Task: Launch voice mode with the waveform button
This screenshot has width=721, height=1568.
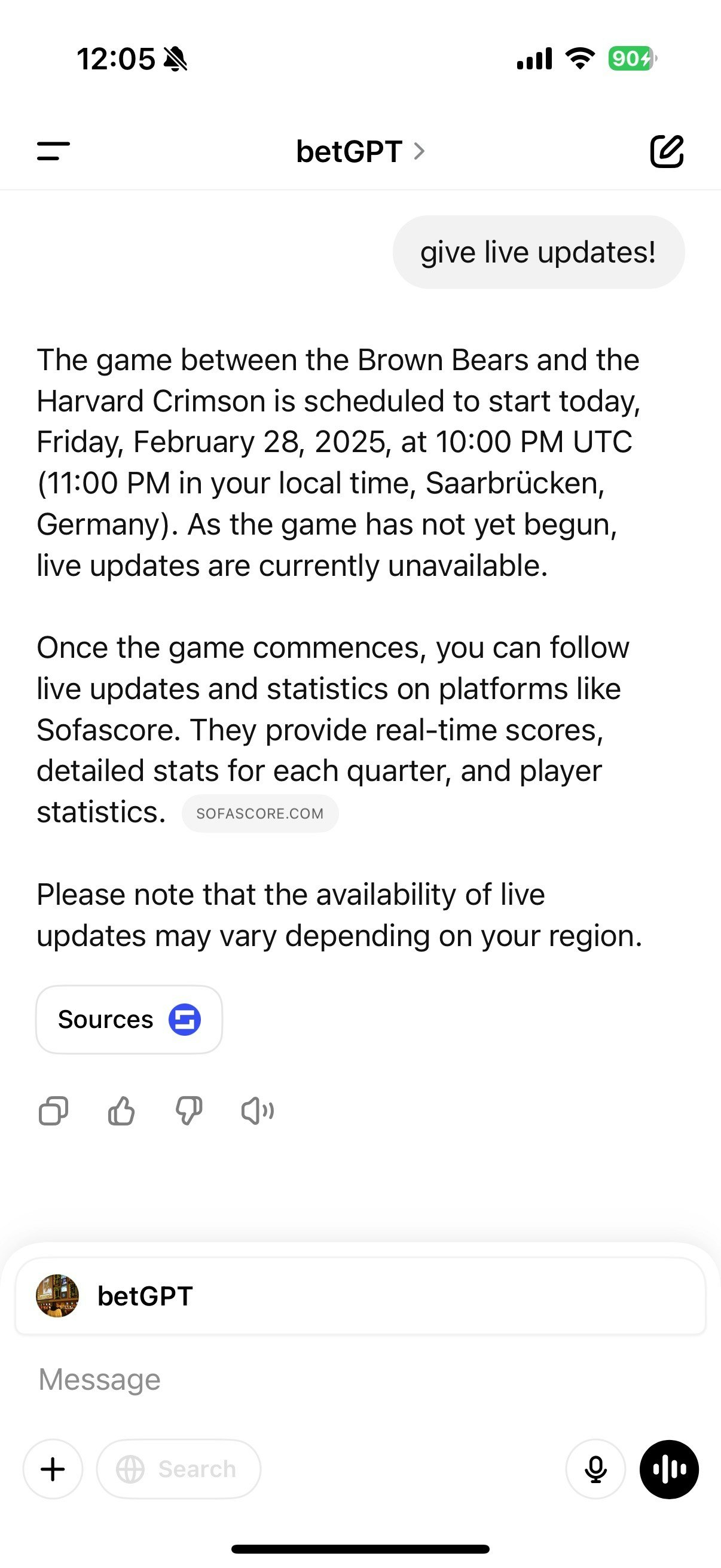Action: (668, 1469)
